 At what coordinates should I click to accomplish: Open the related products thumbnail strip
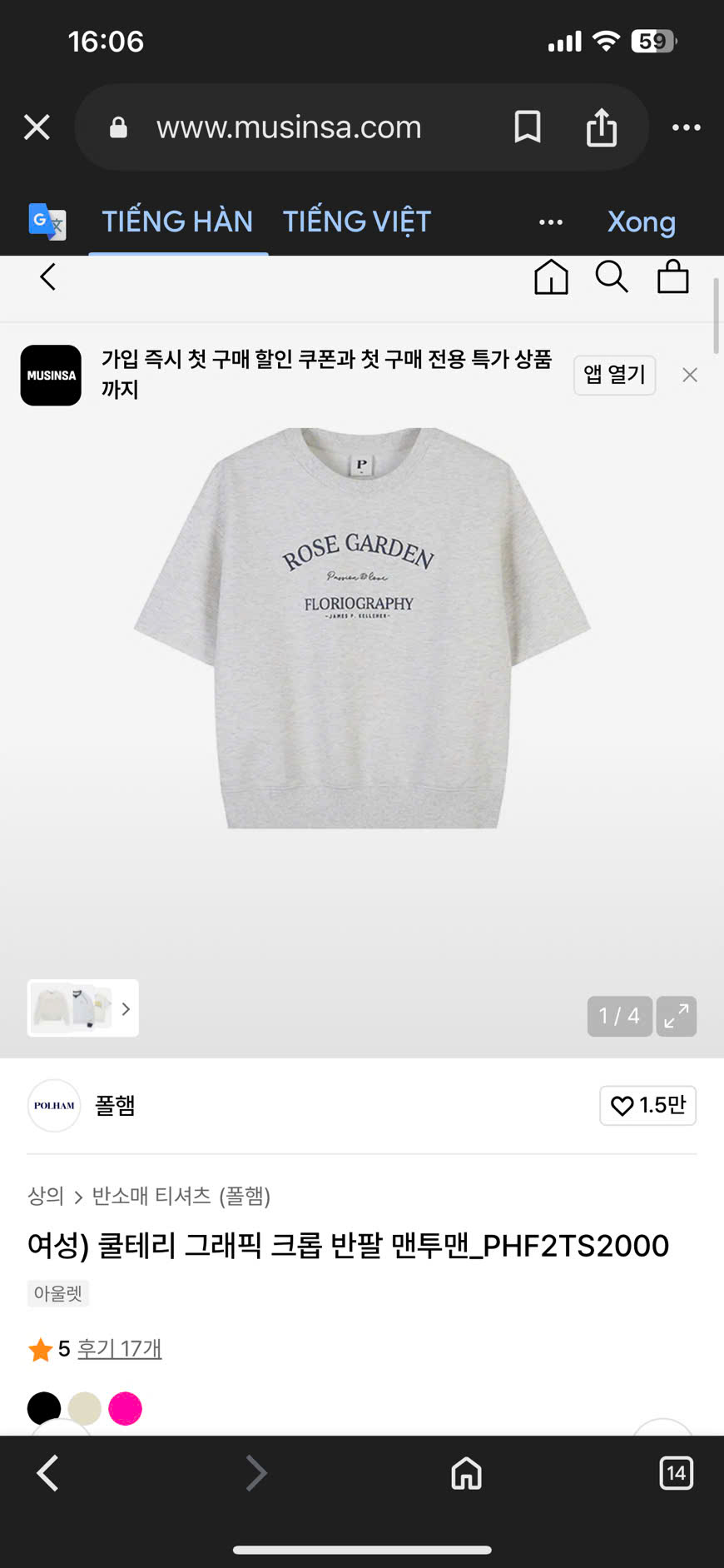(82, 1008)
